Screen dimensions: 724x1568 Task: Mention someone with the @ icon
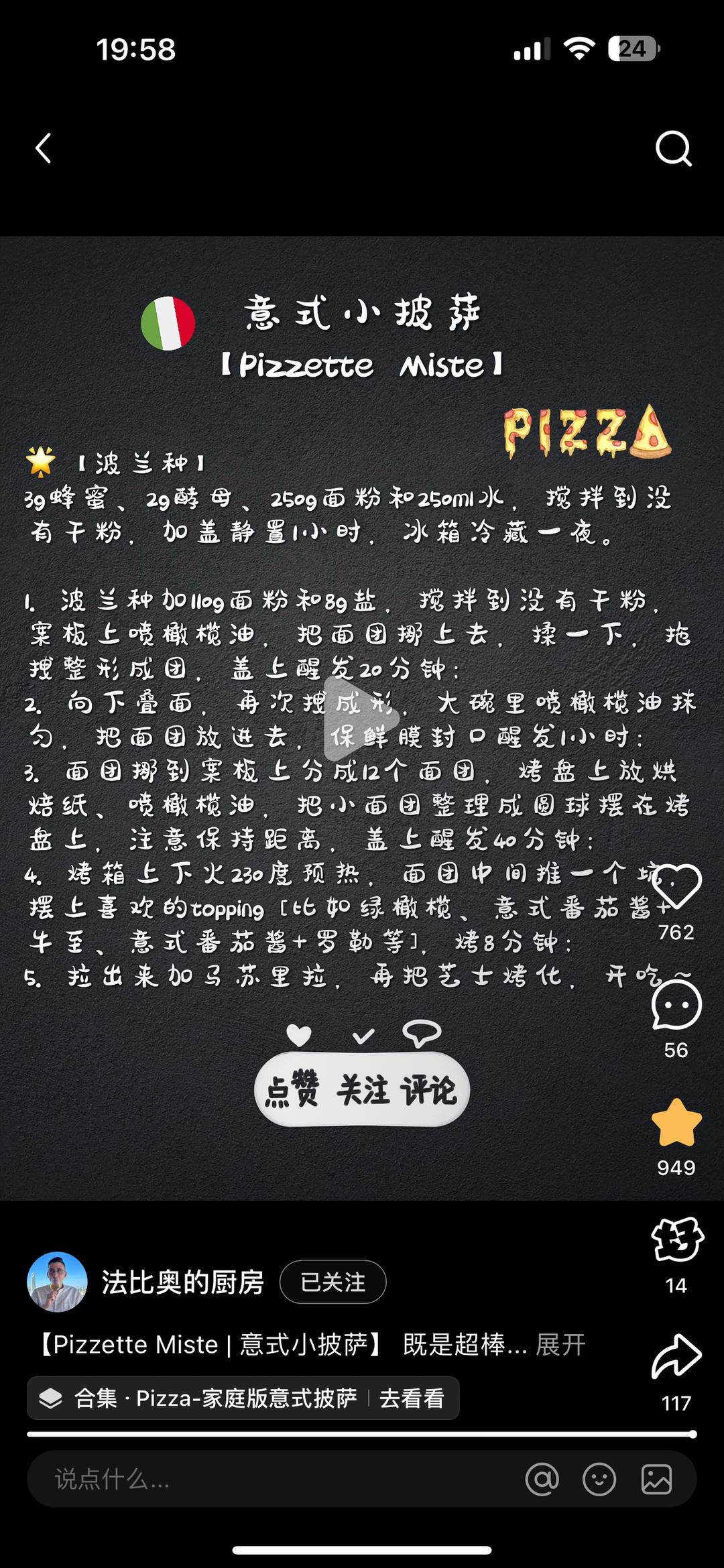point(542,1479)
